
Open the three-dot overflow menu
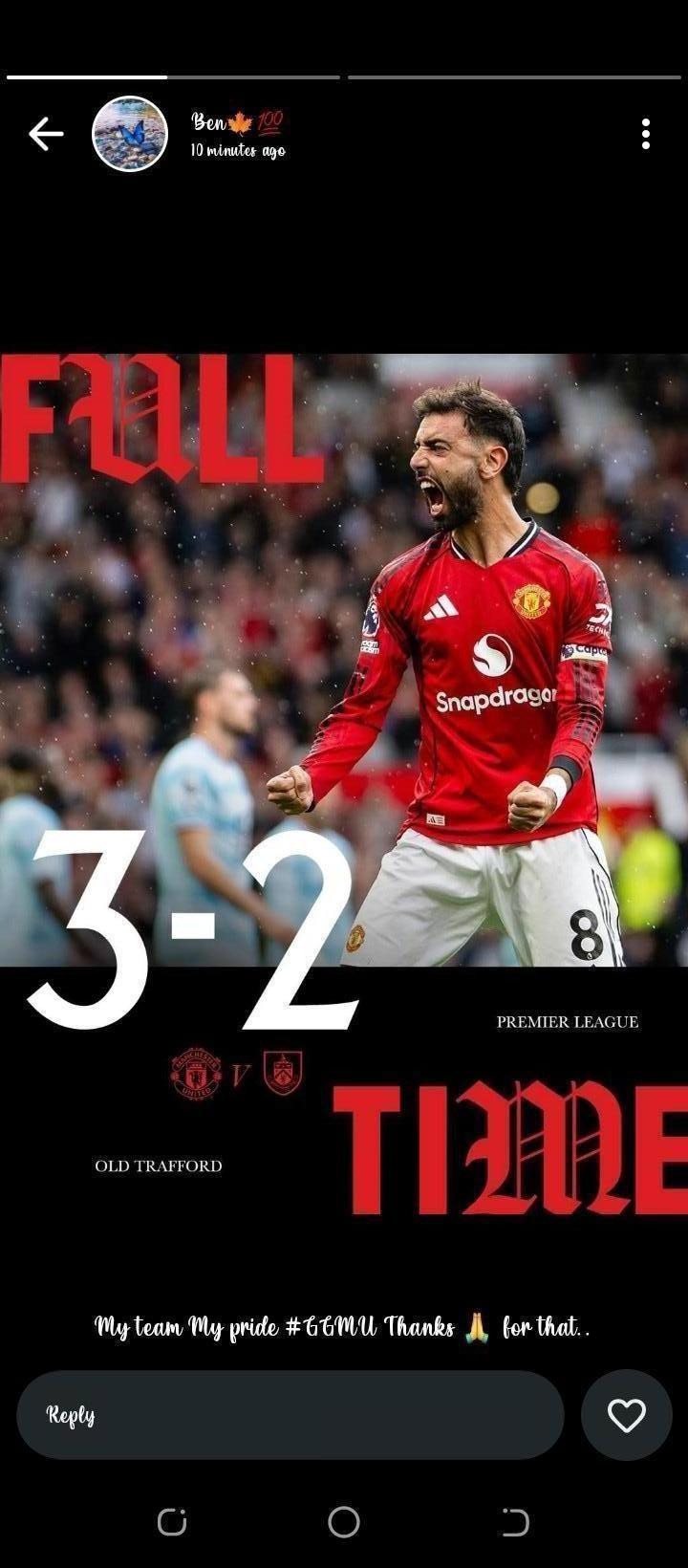coord(646,134)
